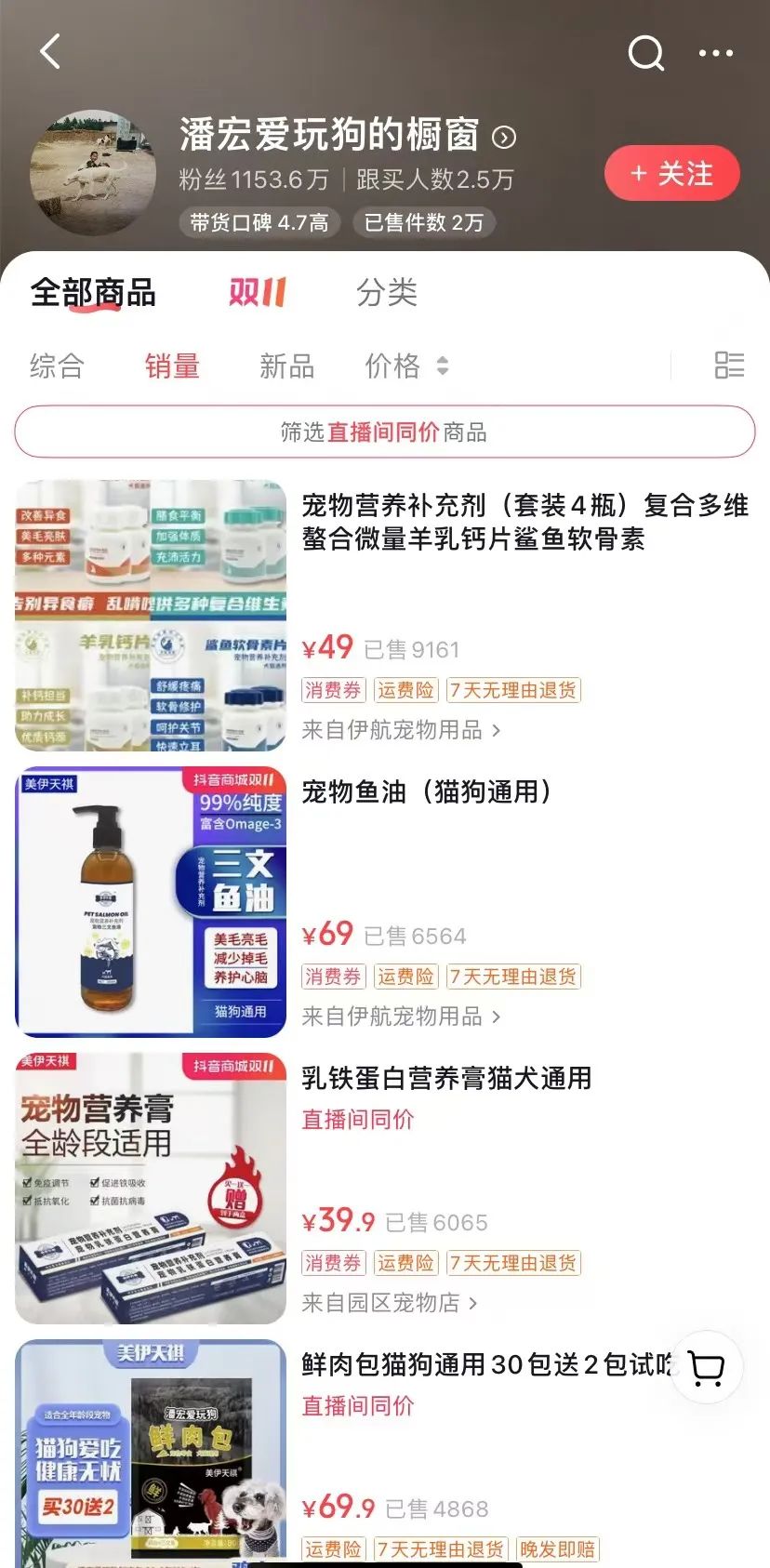770x1568 pixels.
Task: Sort products by 价格
Action: click(x=405, y=366)
